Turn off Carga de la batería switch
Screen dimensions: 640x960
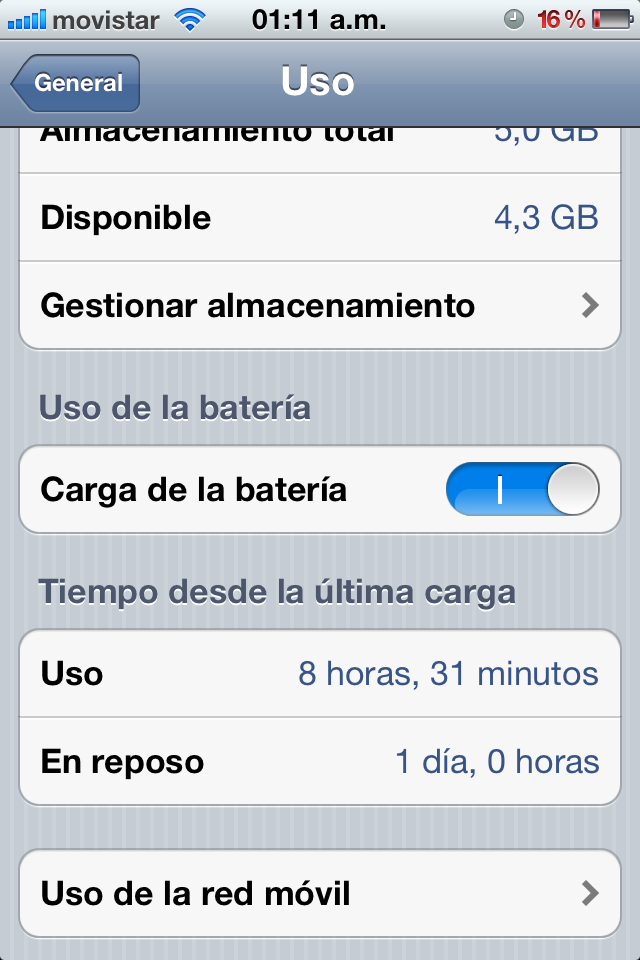point(522,490)
